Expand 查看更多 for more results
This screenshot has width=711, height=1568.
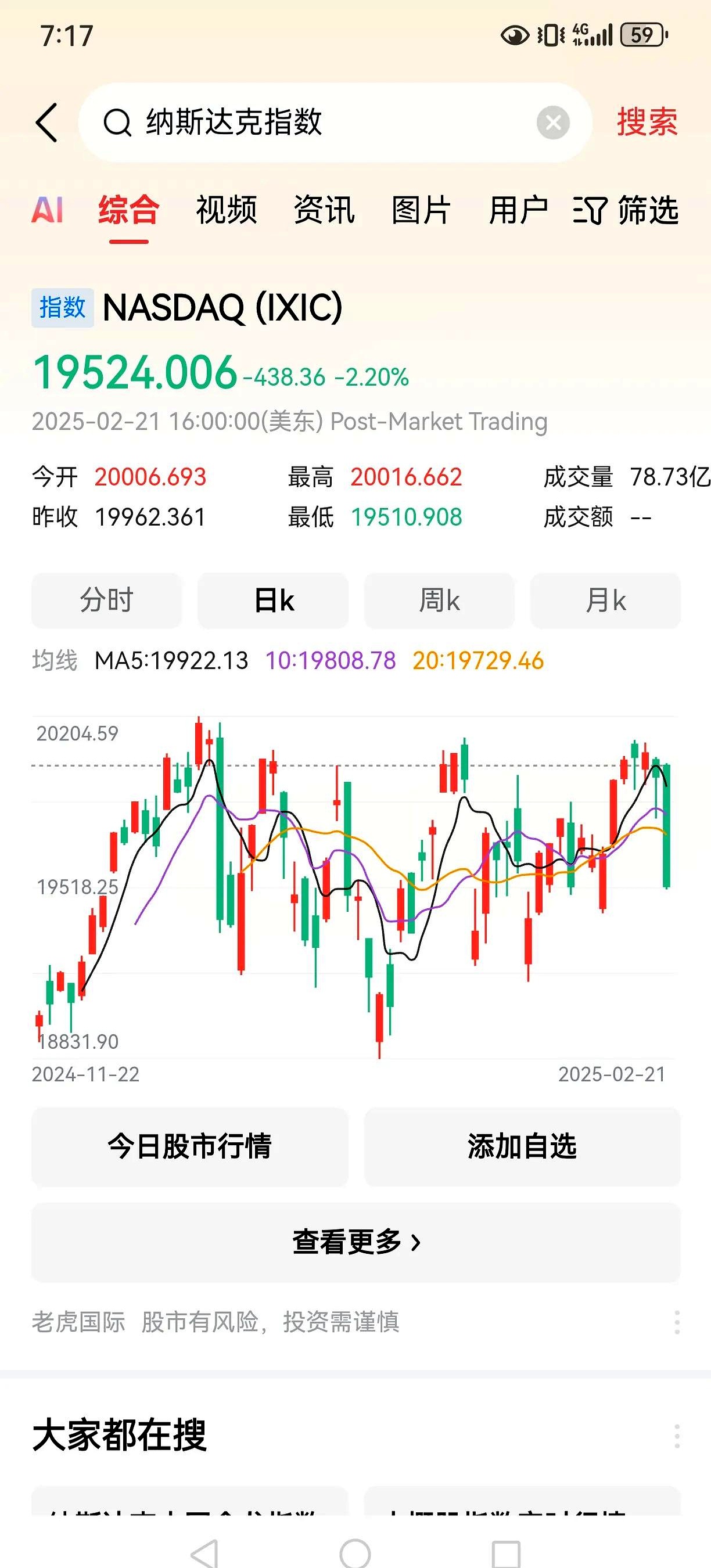point(355,1242)
